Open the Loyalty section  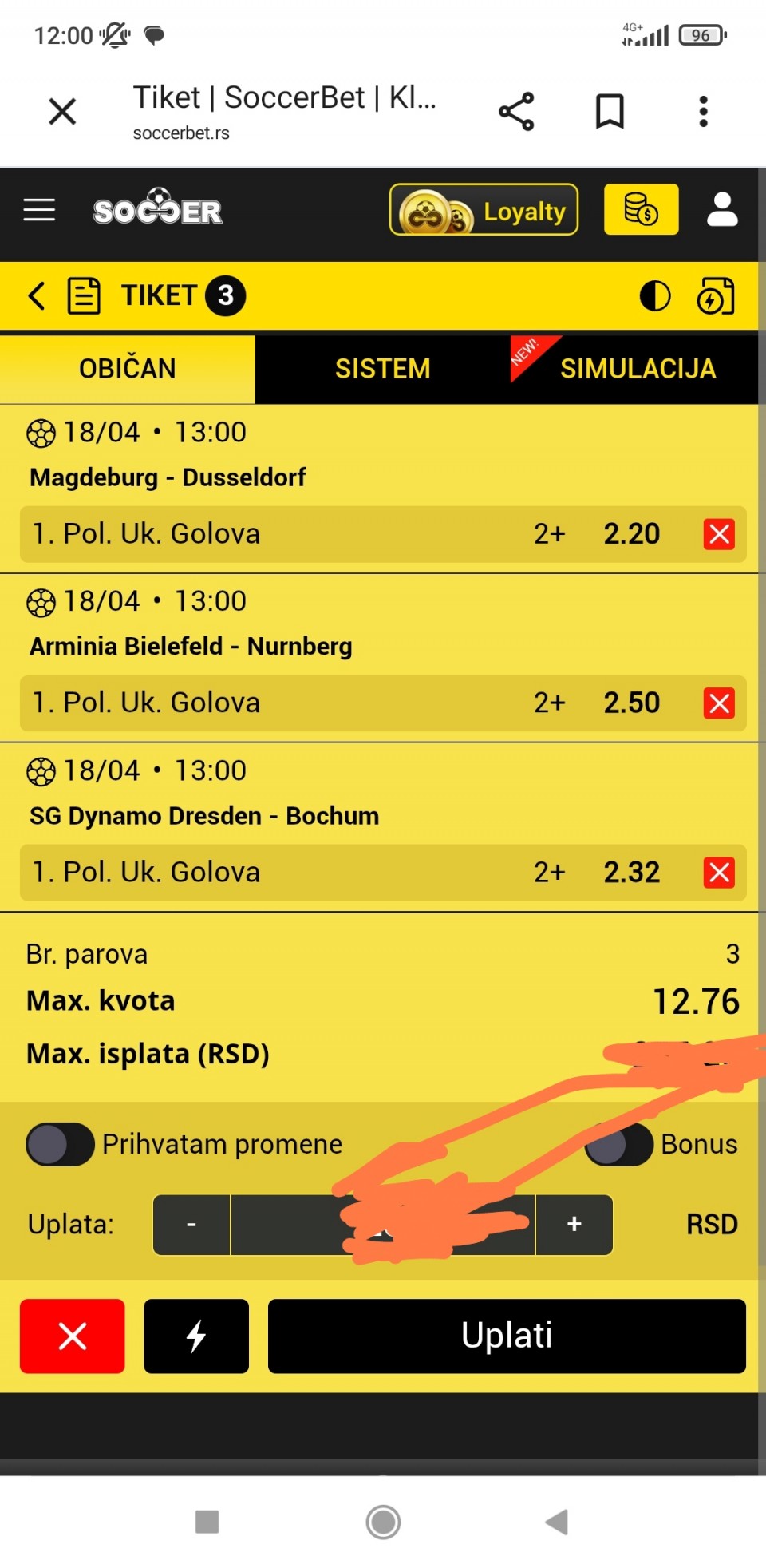pyautogui.click(x=484, y=210)
